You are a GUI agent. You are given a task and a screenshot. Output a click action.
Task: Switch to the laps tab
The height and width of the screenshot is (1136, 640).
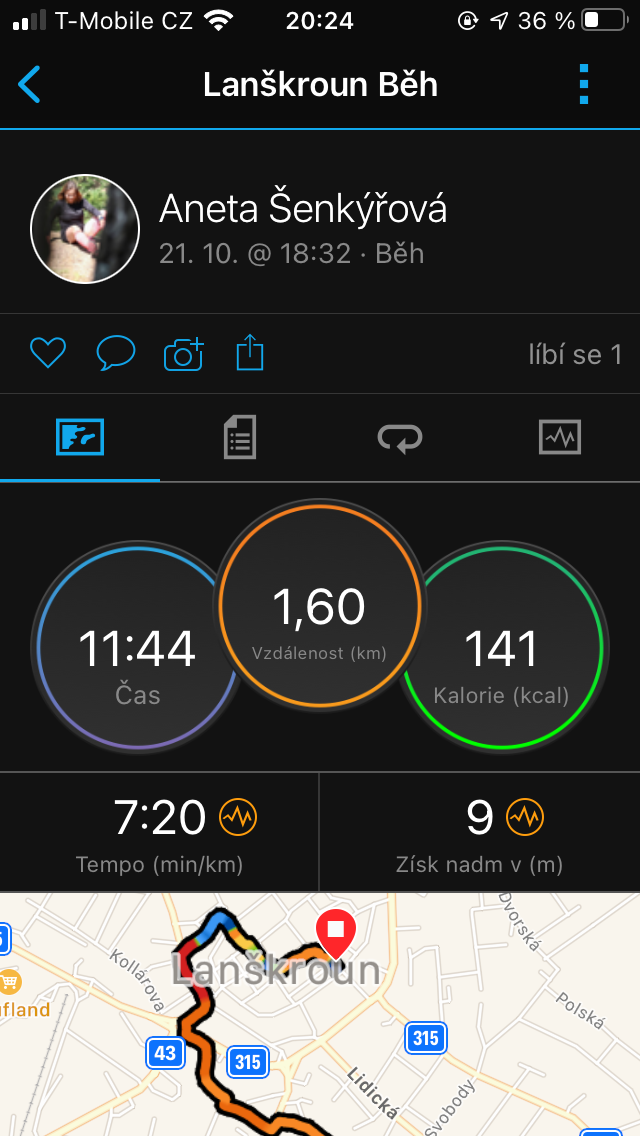tap(400, 438)
